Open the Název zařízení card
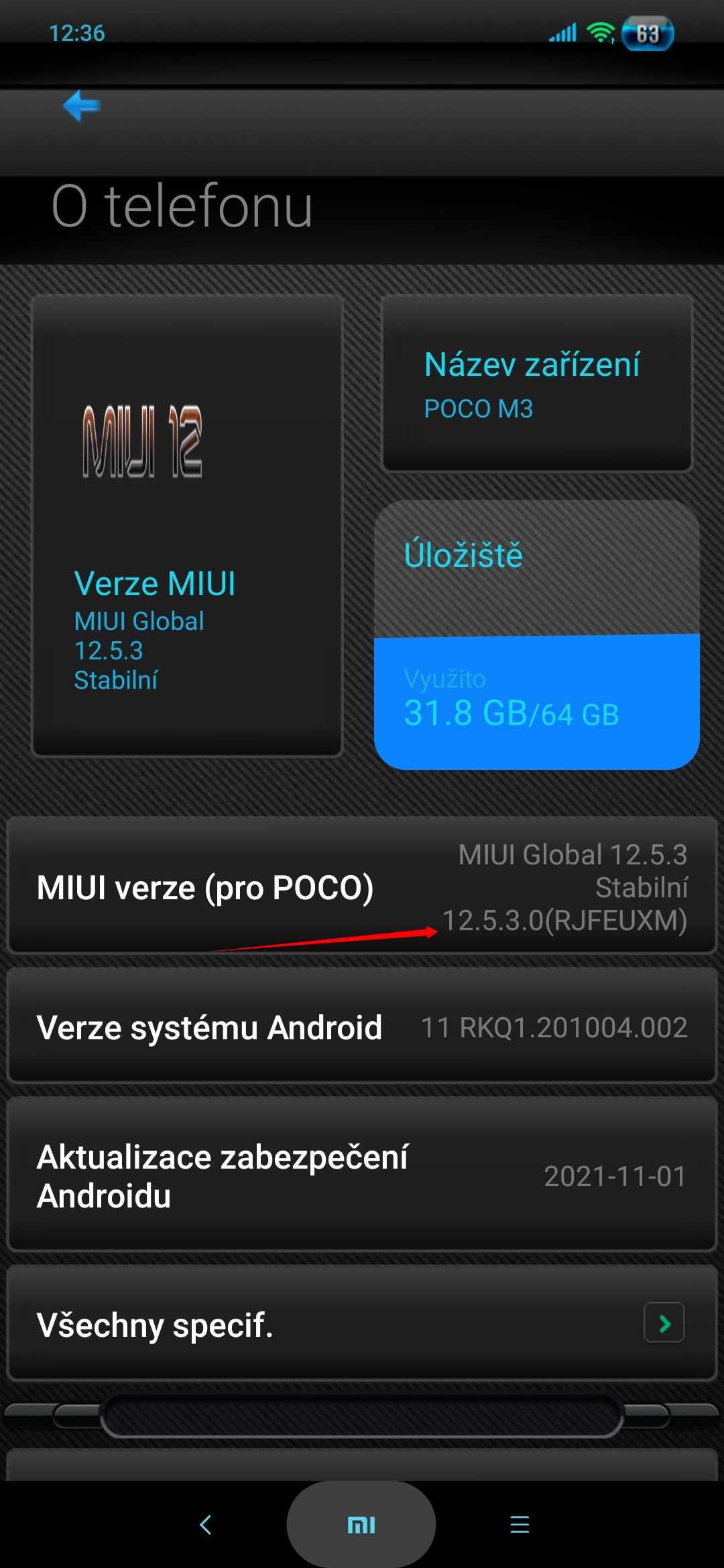Screen dimensions: 724x1568 tap(536, 383)
